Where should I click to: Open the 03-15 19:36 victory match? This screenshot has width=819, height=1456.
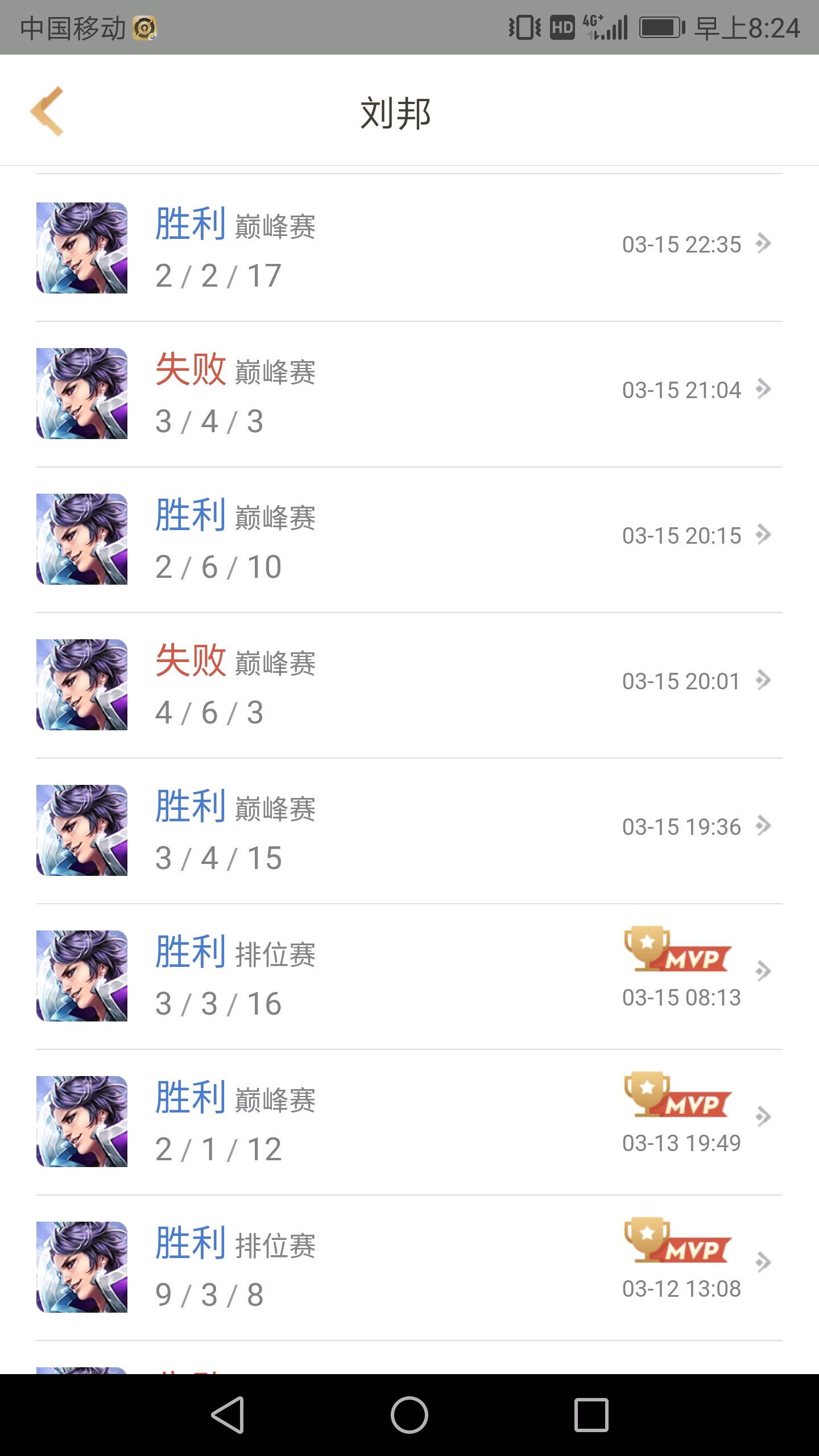point(409,831)
